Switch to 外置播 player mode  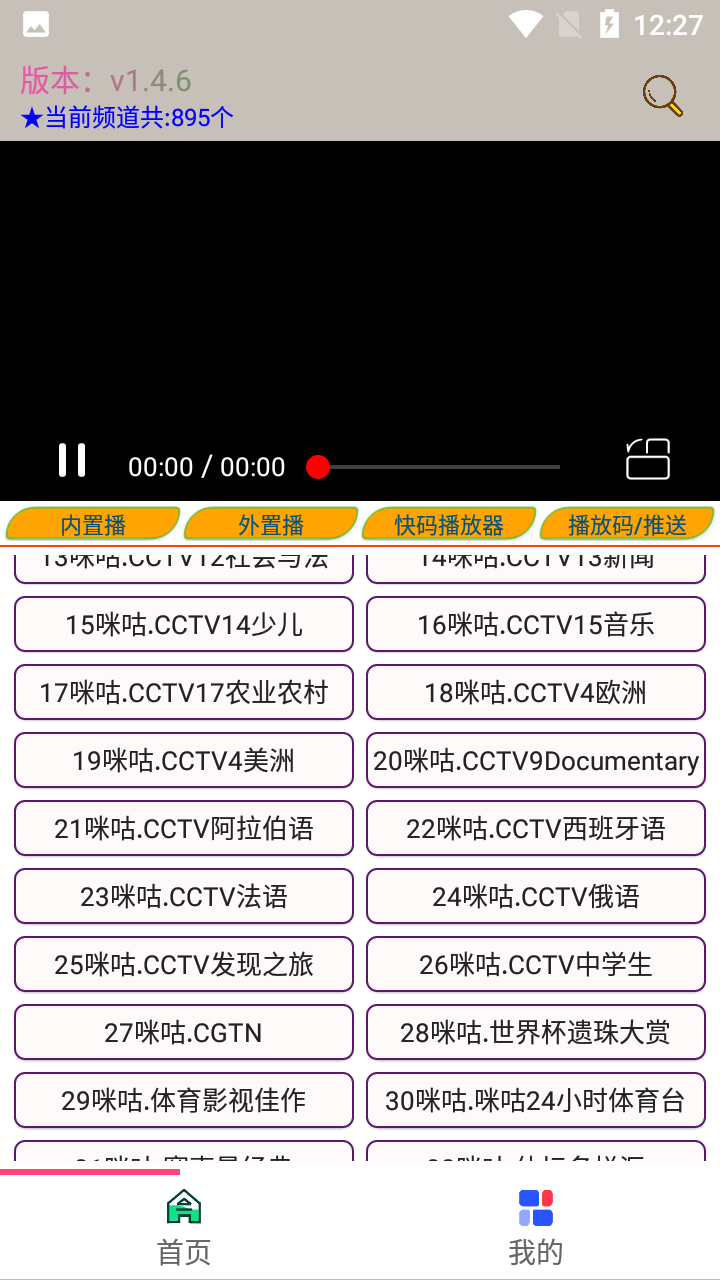(270, 523)
